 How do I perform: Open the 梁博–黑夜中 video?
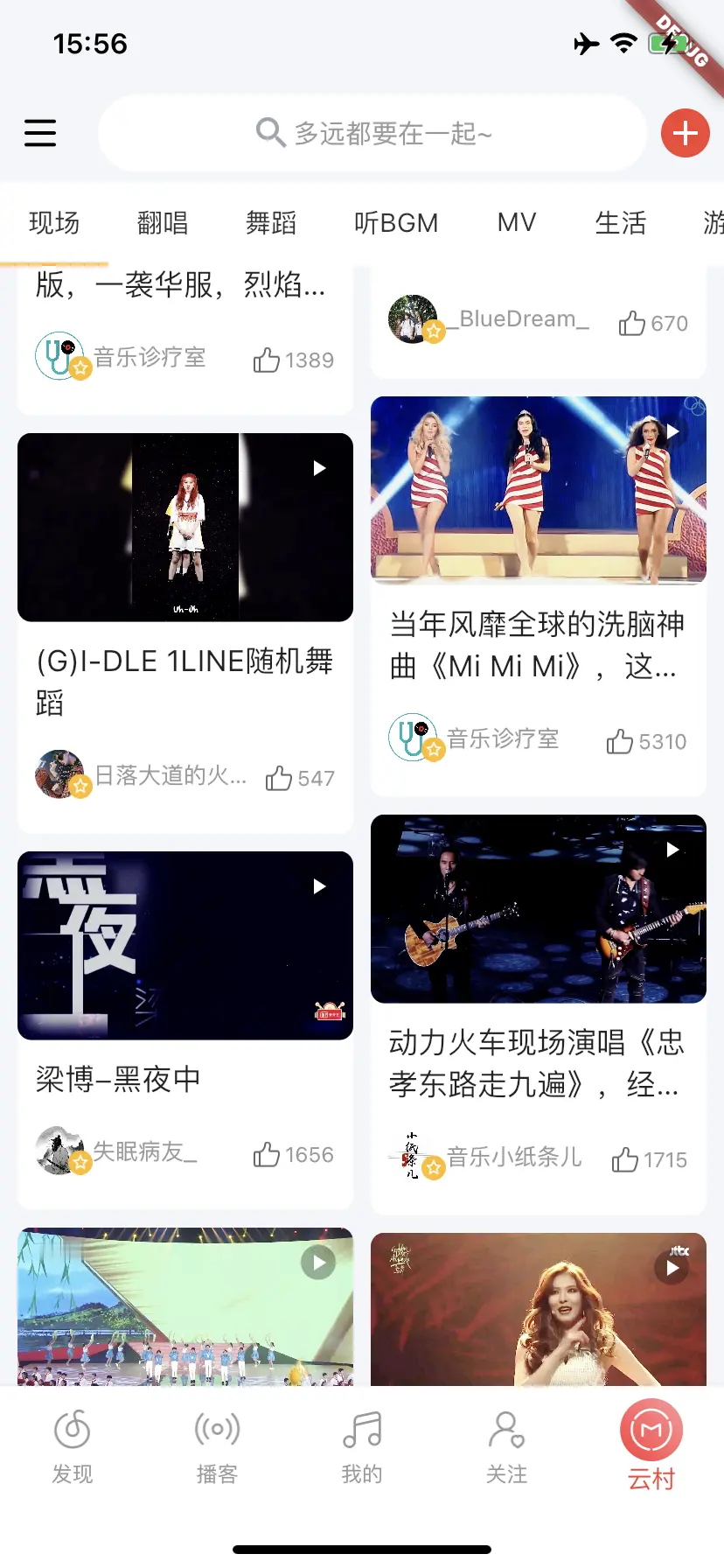pyautogui.click(x=185, y=946)
